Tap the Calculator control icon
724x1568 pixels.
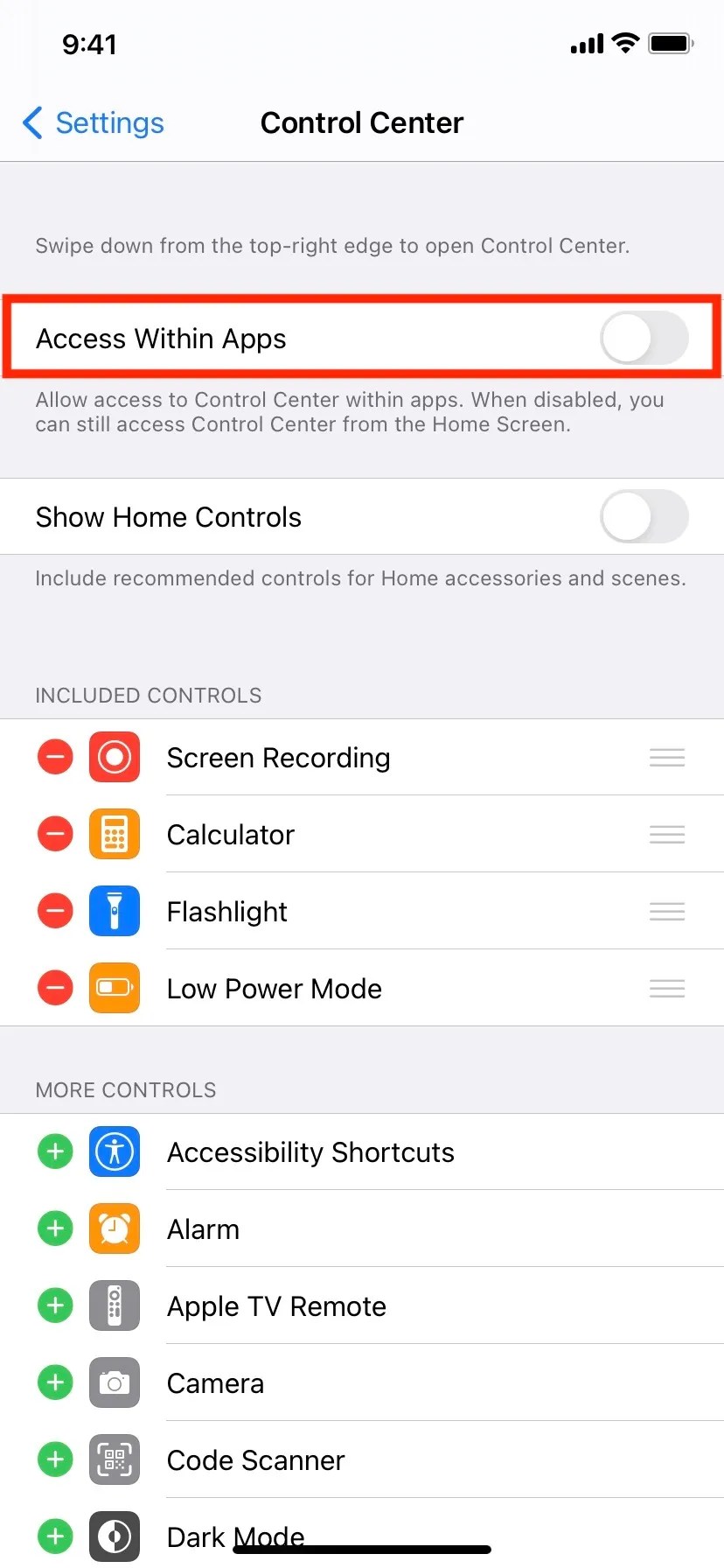pos(115,834)
